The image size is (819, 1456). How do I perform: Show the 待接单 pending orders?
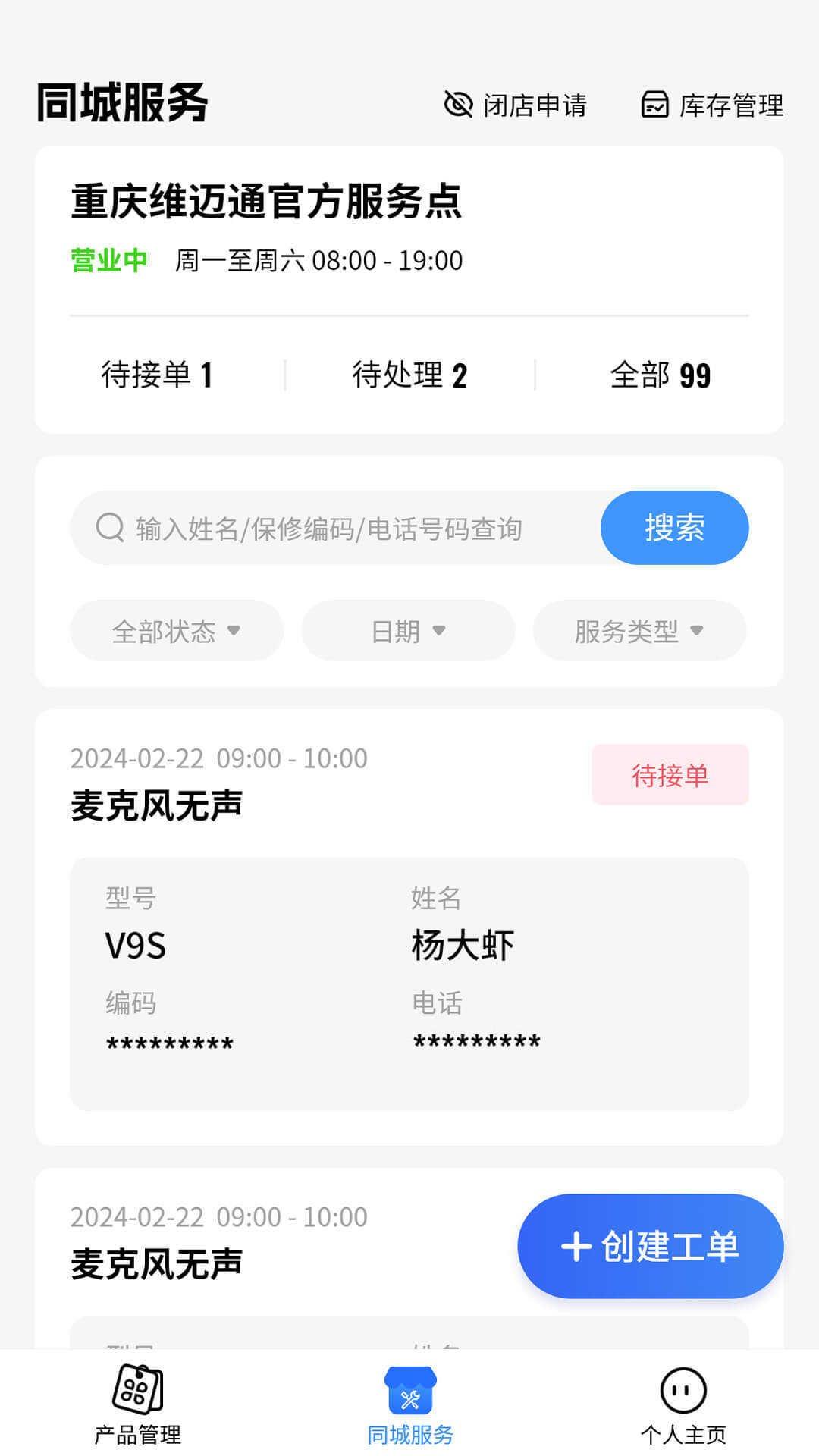click(158, 375)
